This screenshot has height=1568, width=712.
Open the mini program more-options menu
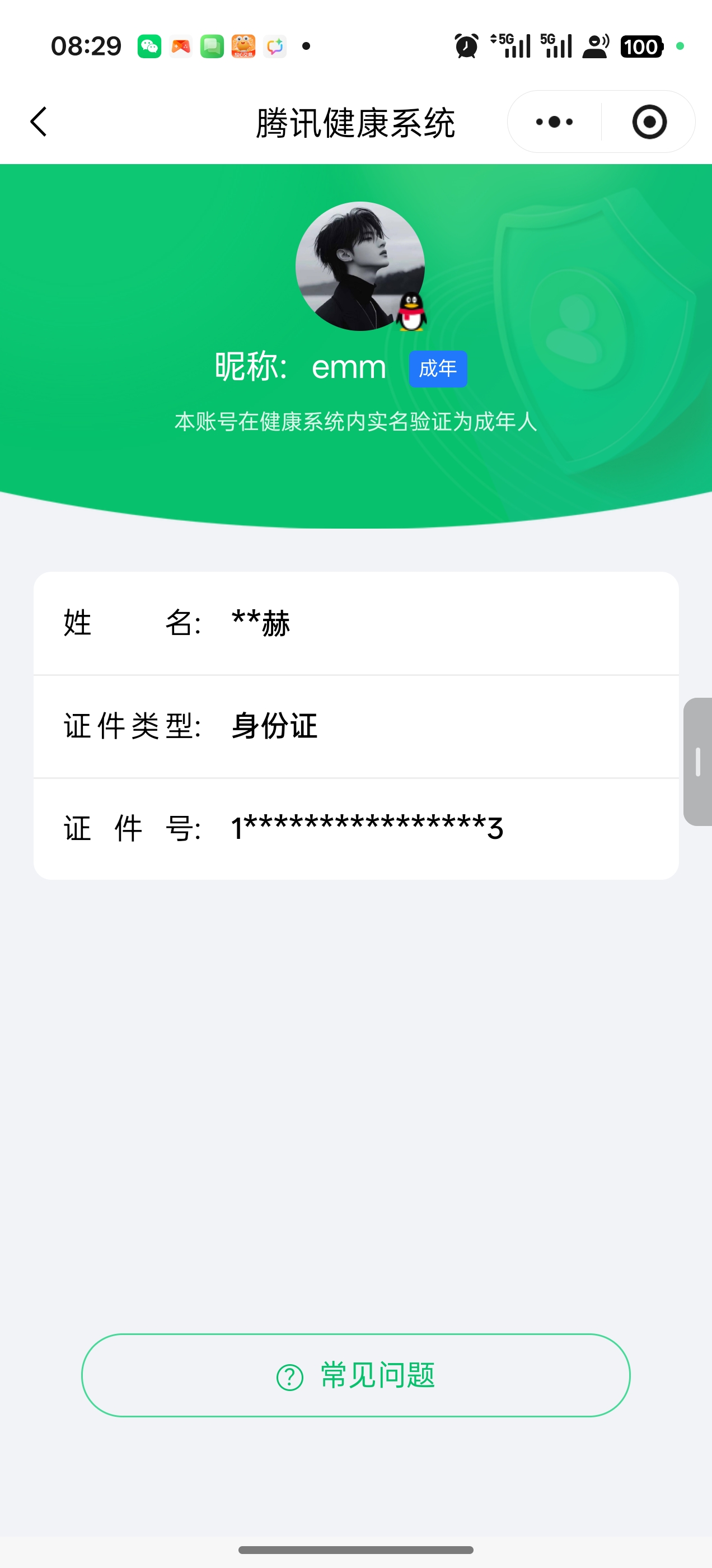click(554, 122)
